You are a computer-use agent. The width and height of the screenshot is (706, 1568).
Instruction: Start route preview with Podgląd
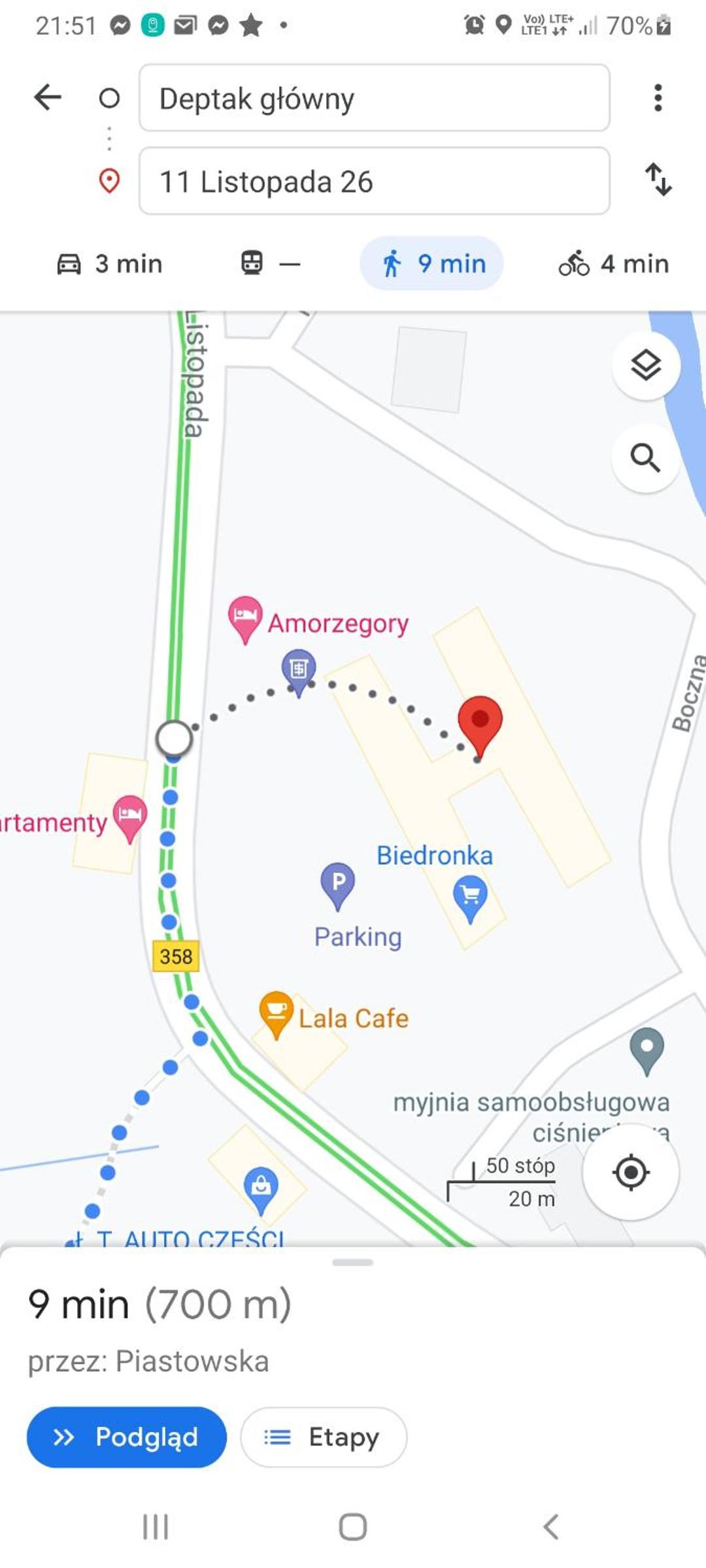[127, 1437]
